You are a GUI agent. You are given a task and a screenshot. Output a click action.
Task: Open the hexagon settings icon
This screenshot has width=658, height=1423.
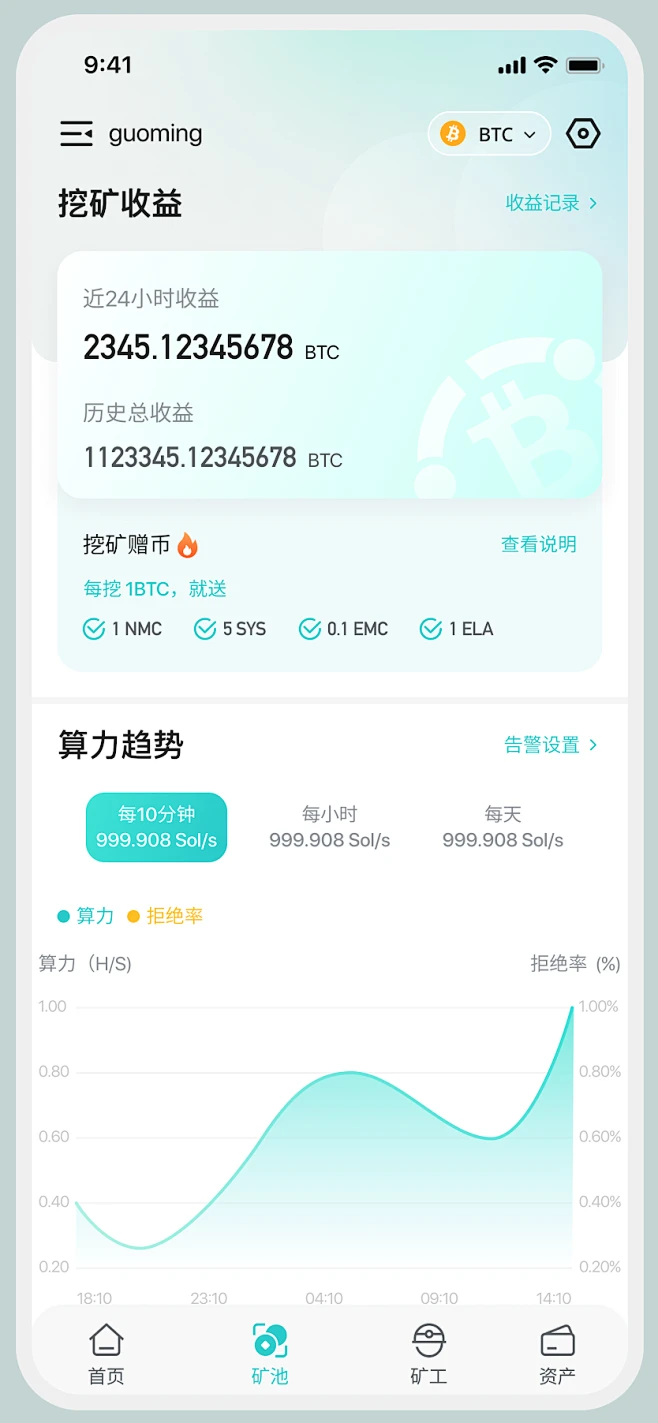[x=583, y=133]
